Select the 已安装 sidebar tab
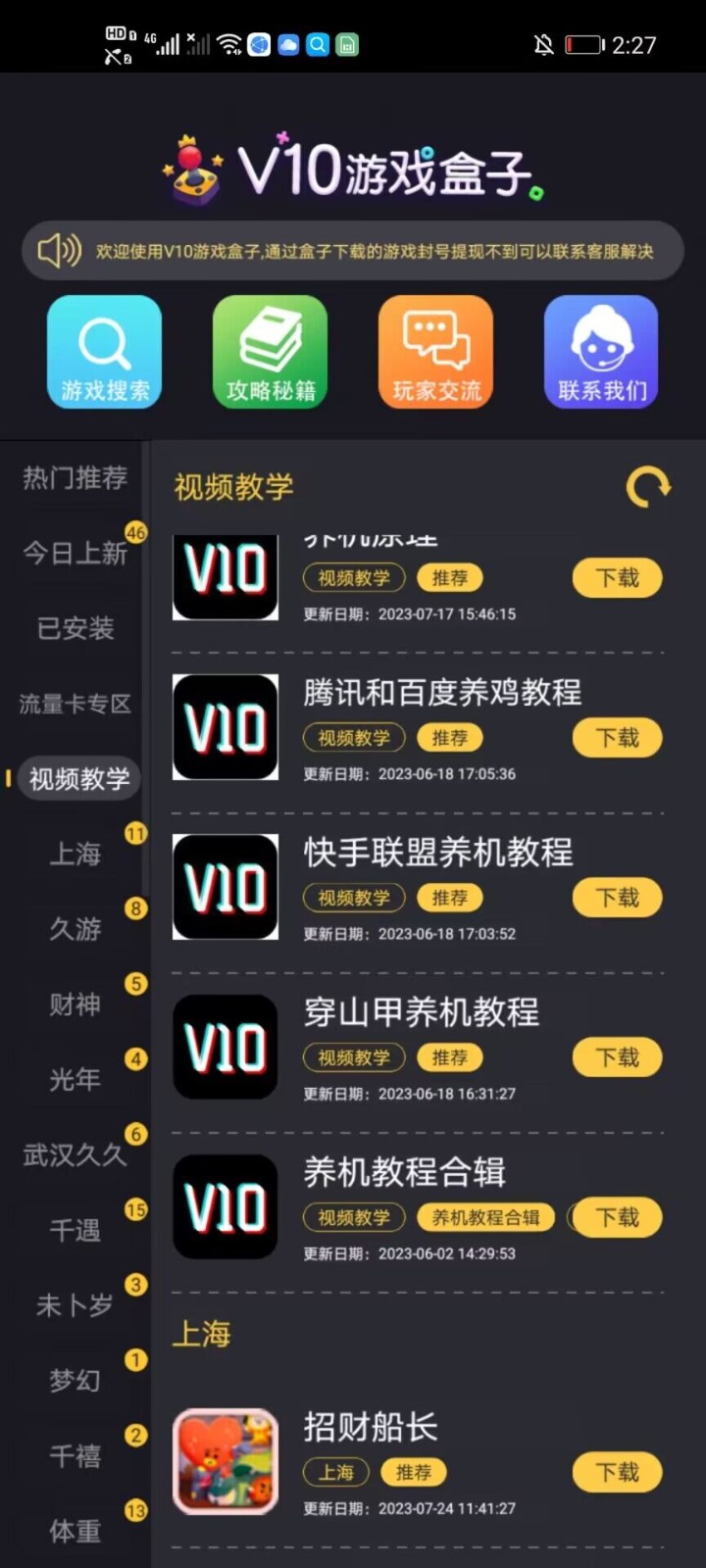 74,629
